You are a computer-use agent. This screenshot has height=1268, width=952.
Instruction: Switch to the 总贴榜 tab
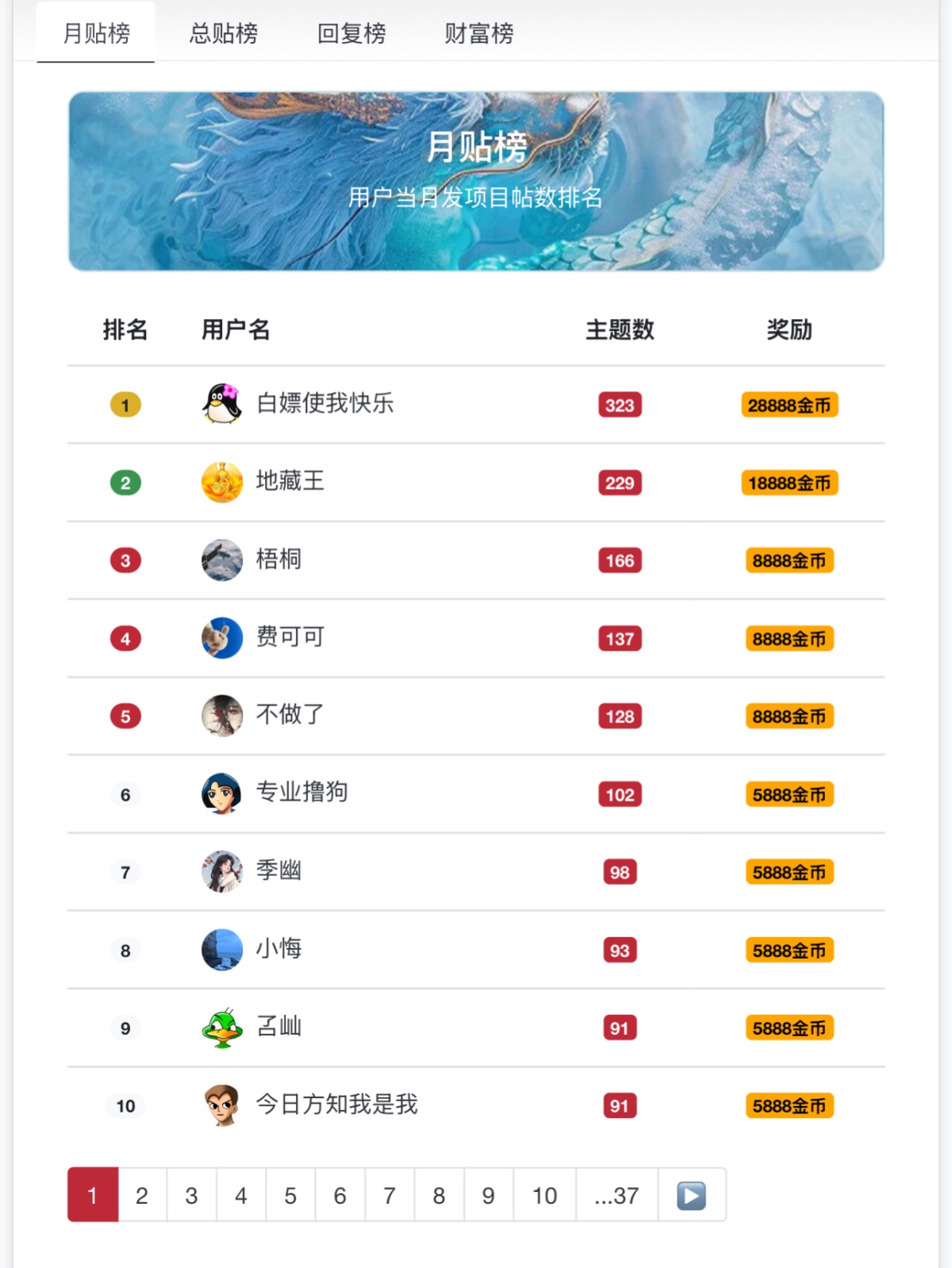(224, 33)
